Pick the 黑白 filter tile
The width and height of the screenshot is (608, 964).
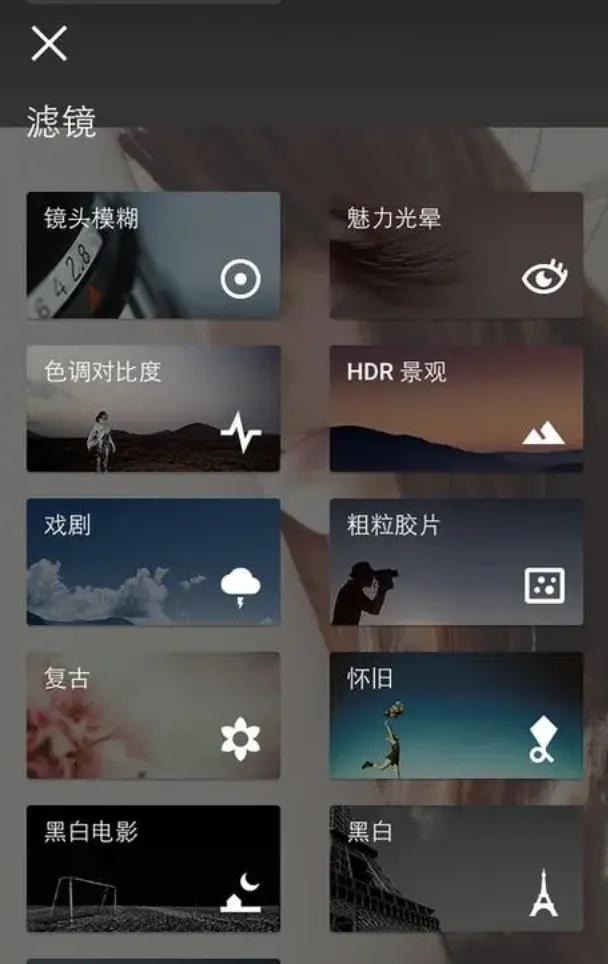tap(456, 868)
